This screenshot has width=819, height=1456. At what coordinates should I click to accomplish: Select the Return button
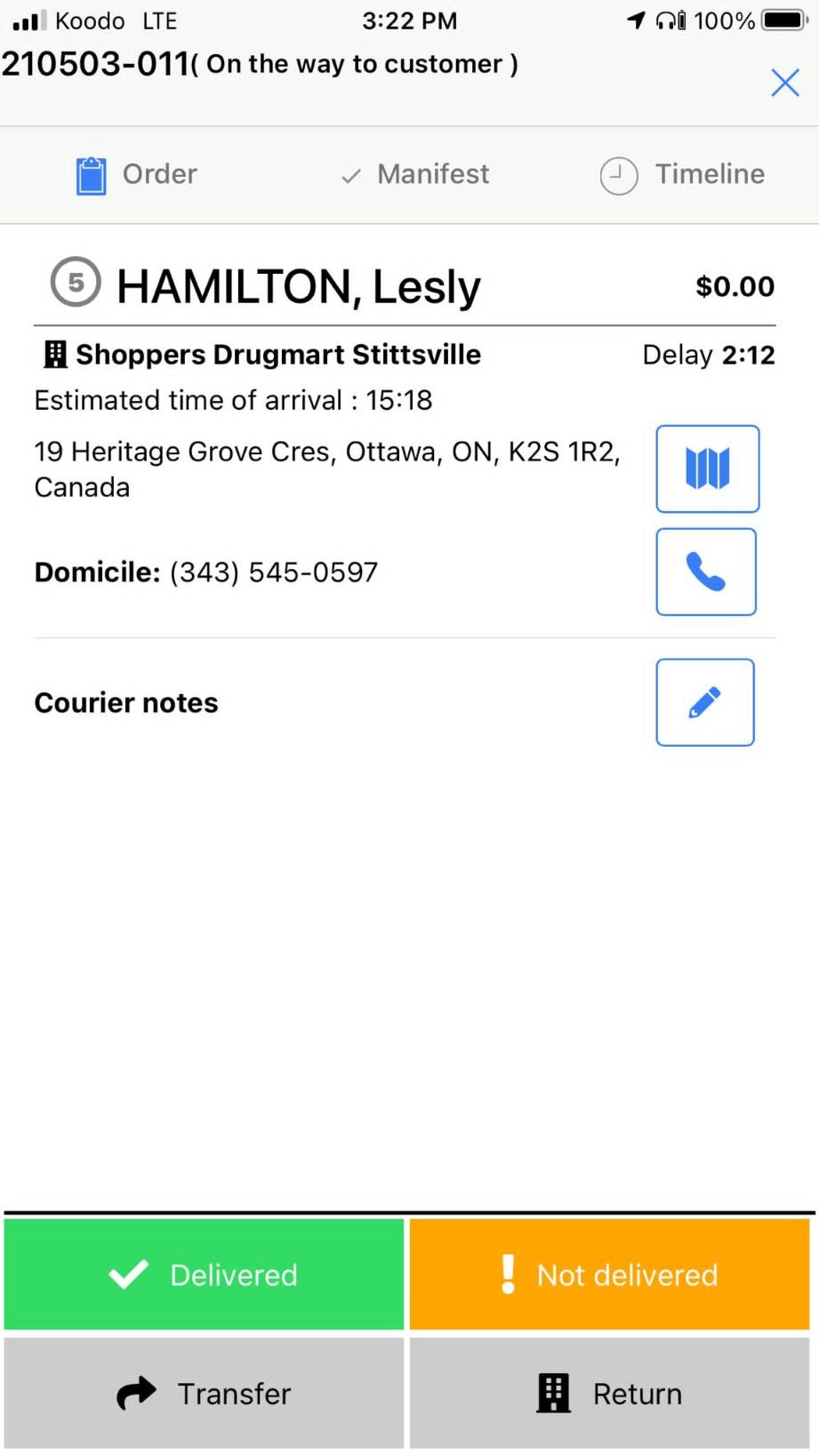(609, 1393)
